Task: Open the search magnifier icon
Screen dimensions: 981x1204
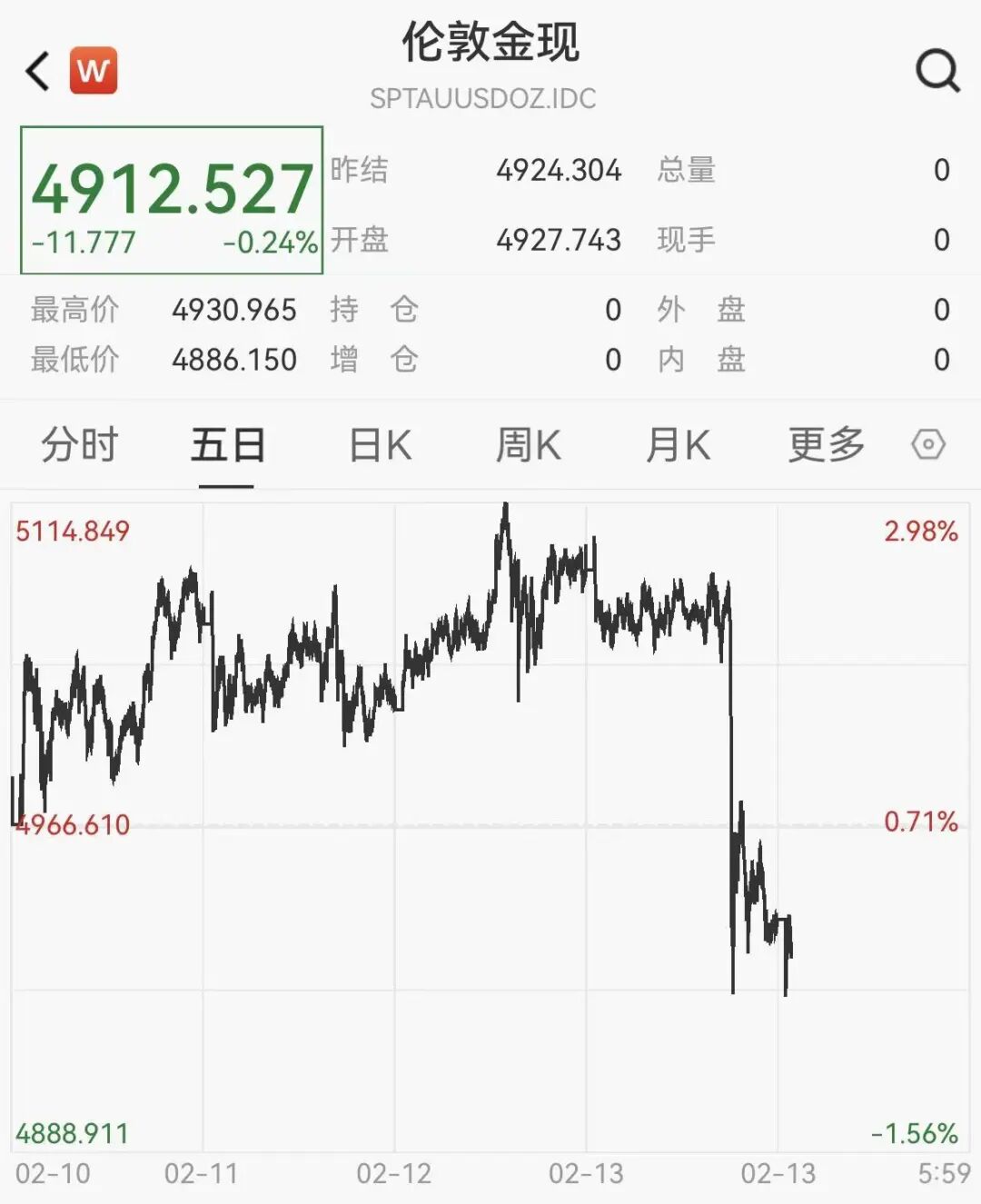Action: (x=937, y=71)
